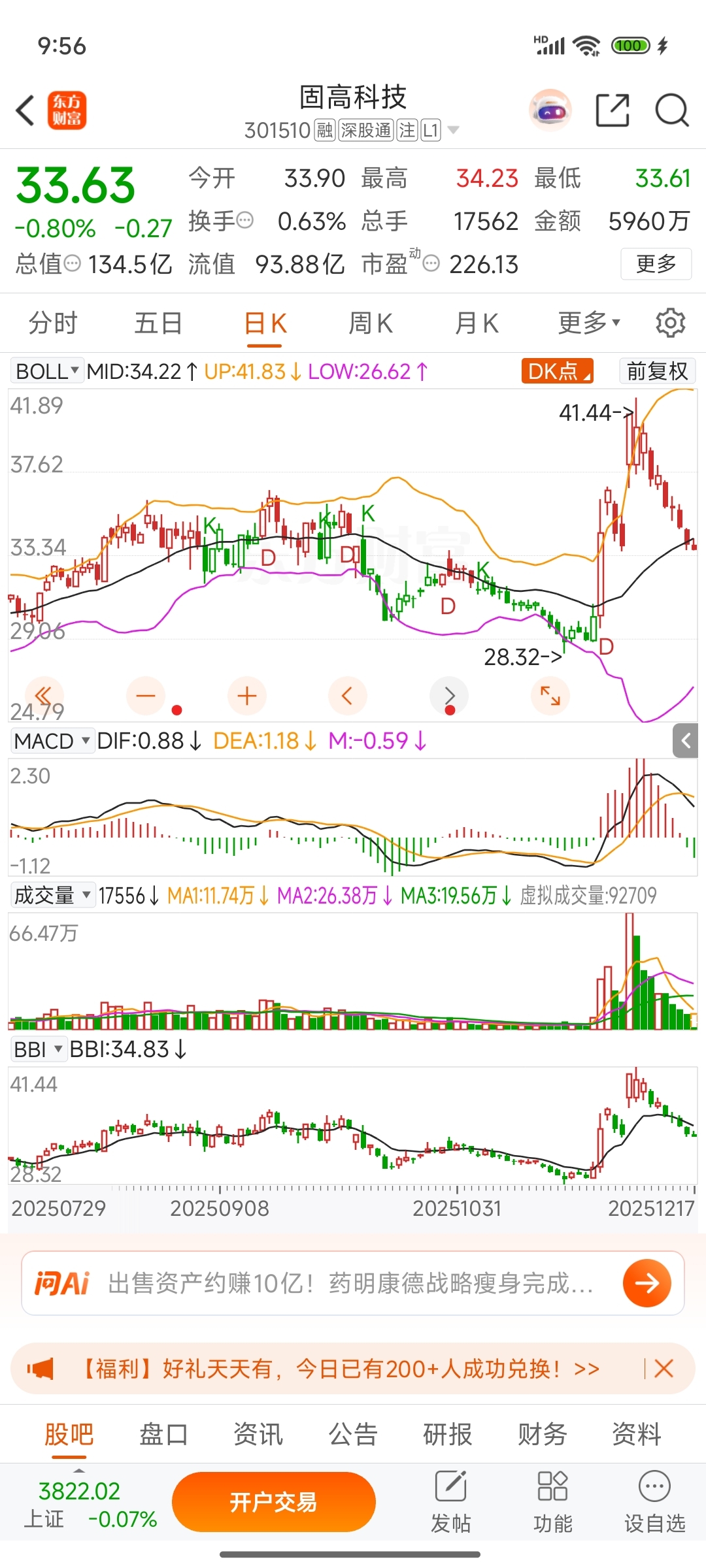706x1568 pixels.
Task: Switch to the 分时 chart tab
Action: click(x=52, y=323)
